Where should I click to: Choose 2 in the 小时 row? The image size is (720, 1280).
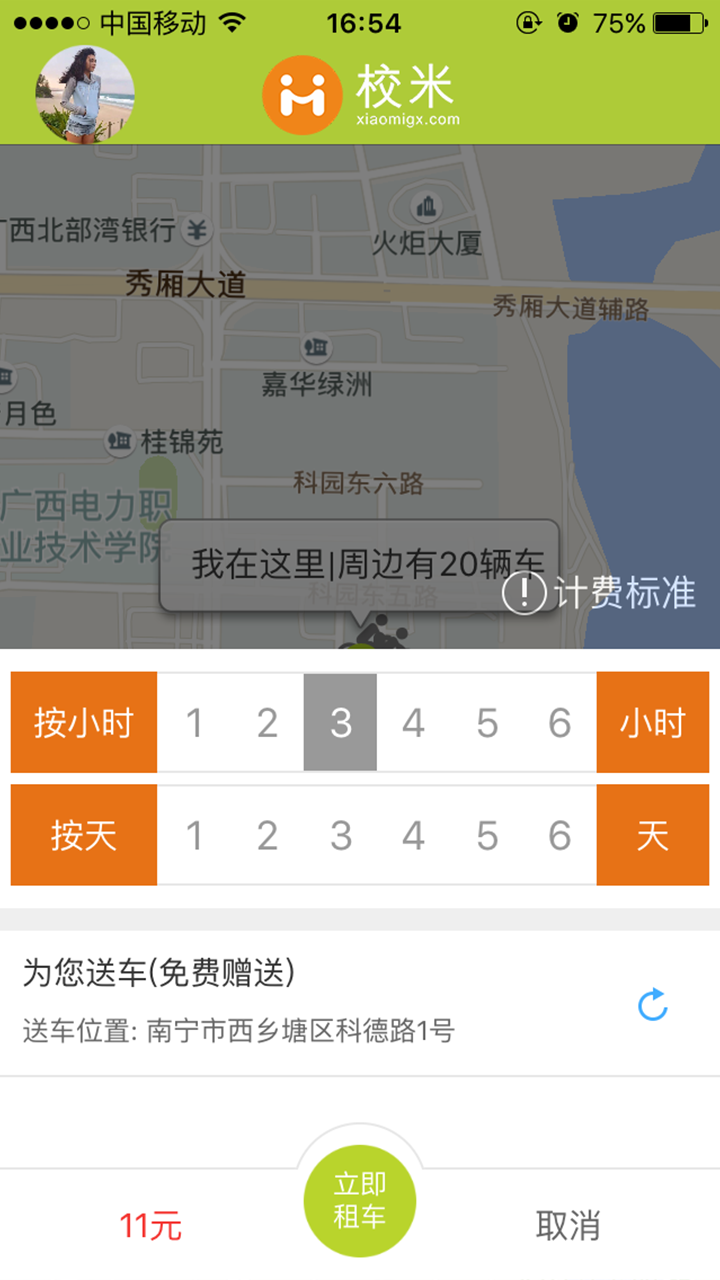click(267, 723)
